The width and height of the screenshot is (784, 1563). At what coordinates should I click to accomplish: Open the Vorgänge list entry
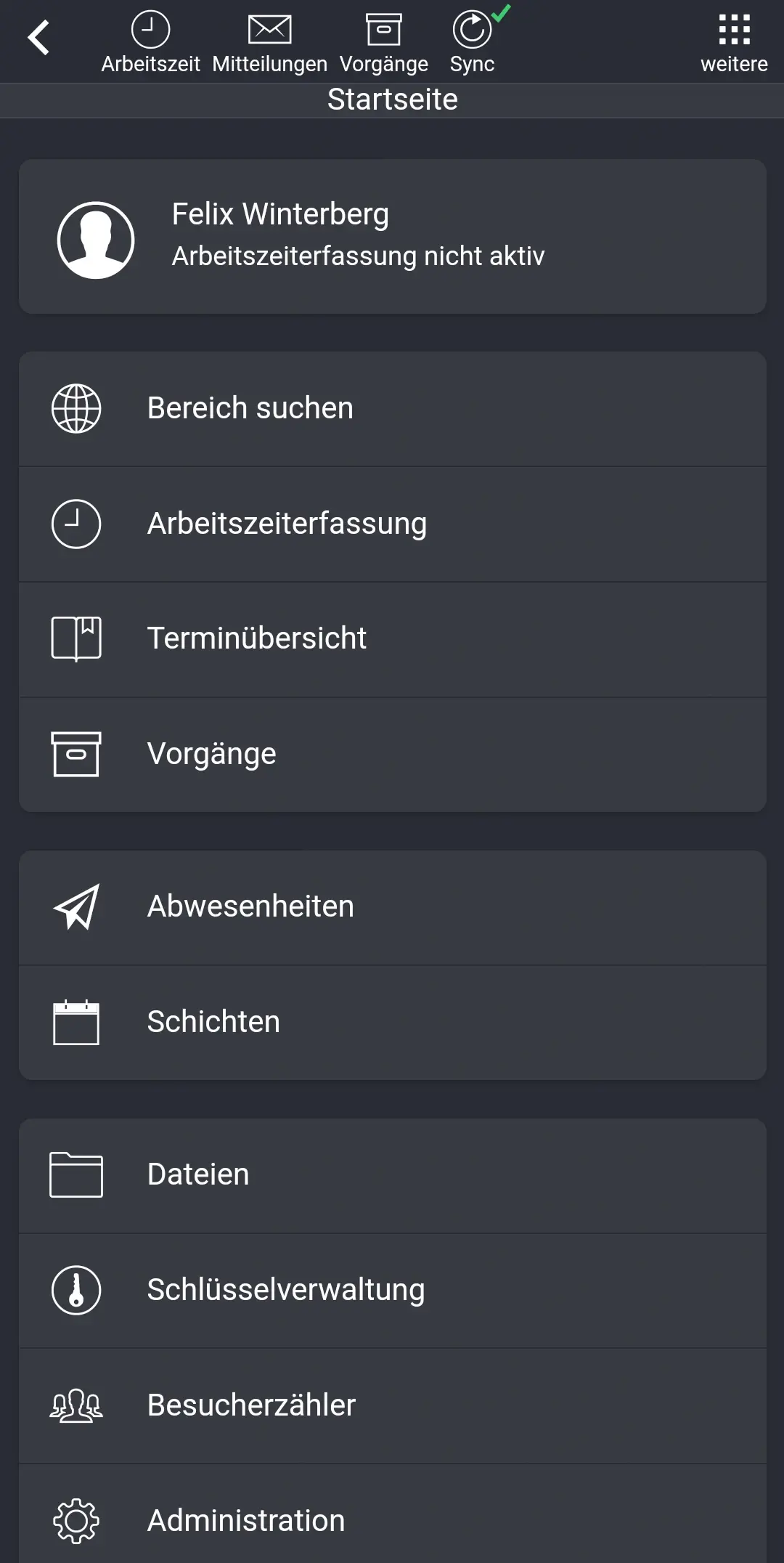tap(392, 753)
